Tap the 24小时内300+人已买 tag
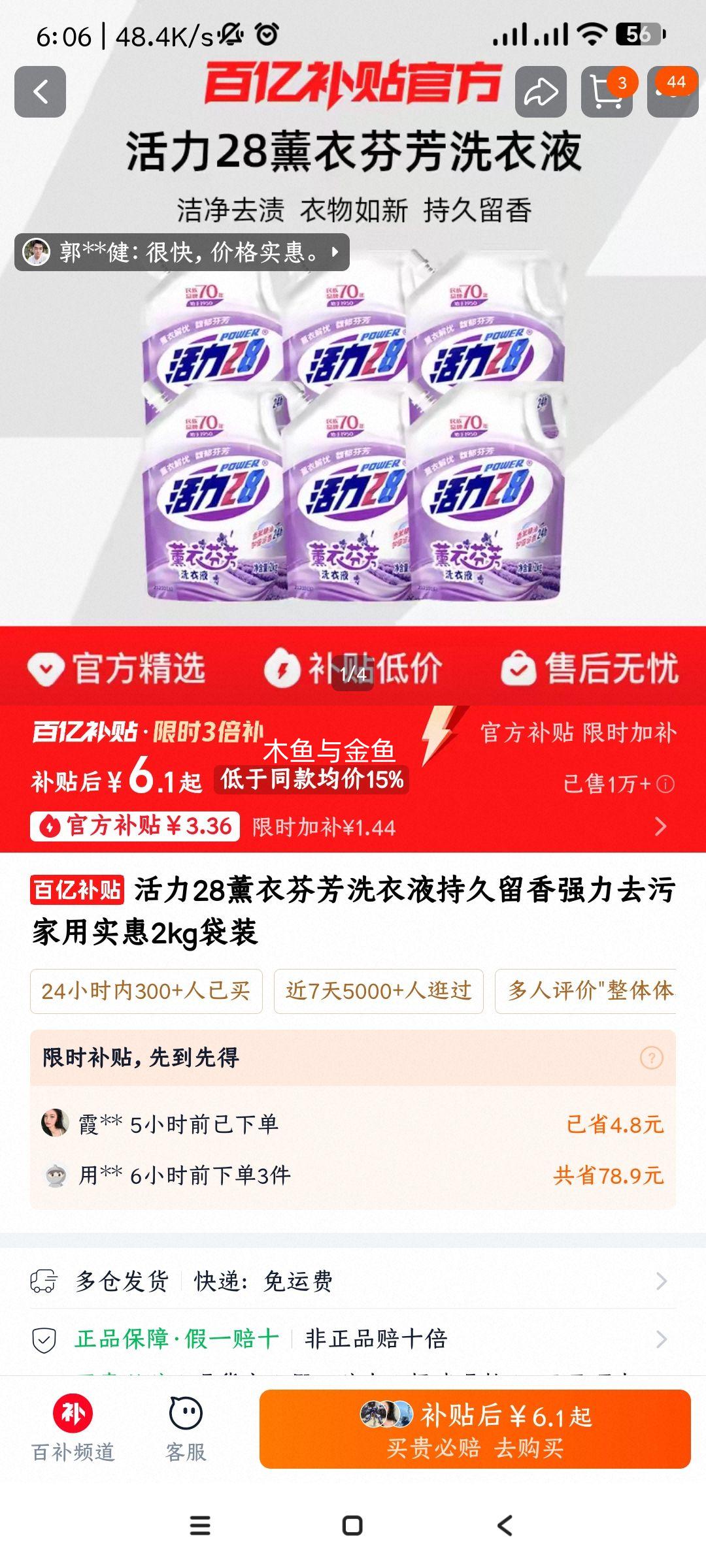 click(146, 991)
